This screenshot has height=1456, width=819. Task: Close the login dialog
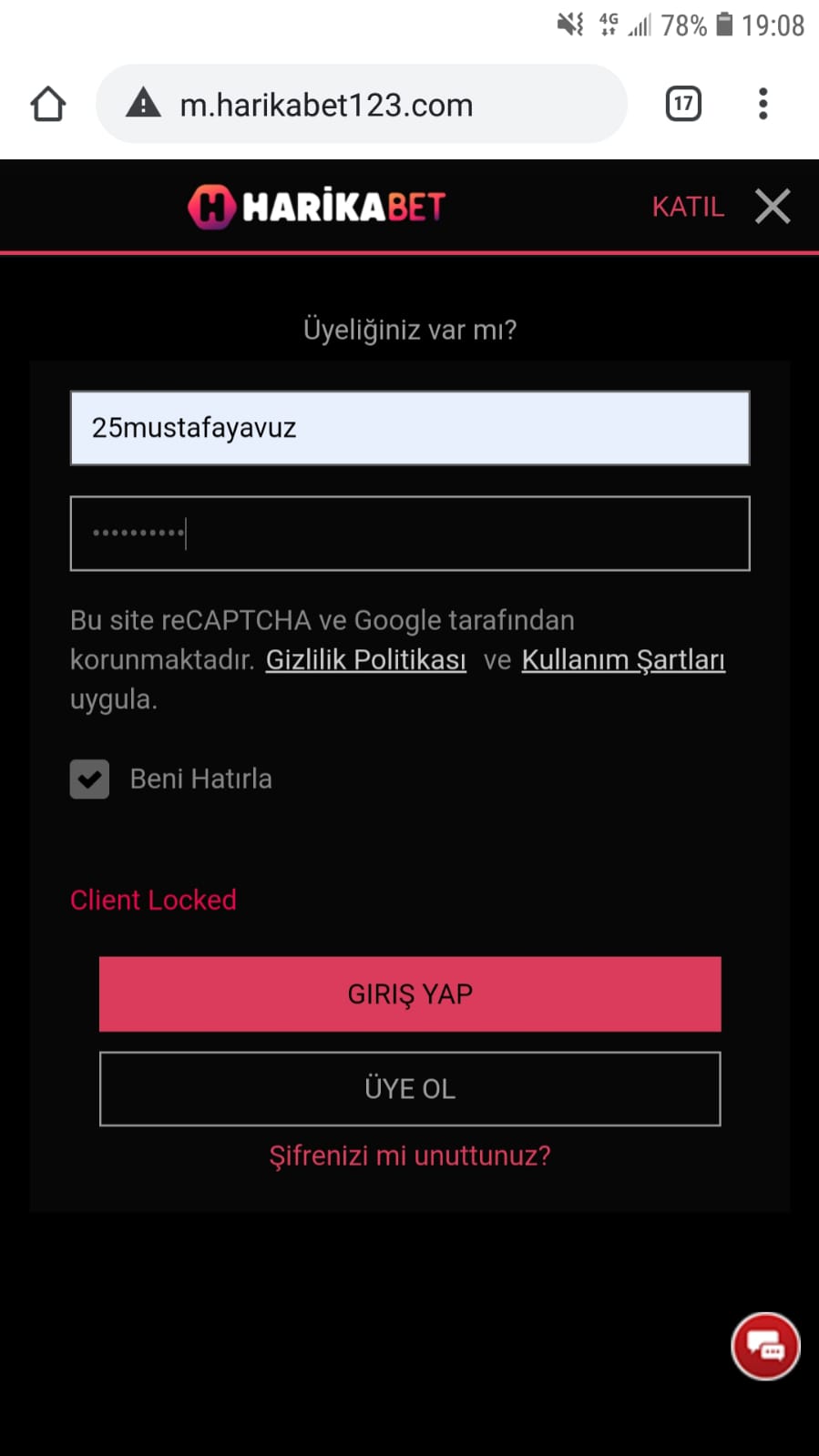coord(773,207)
